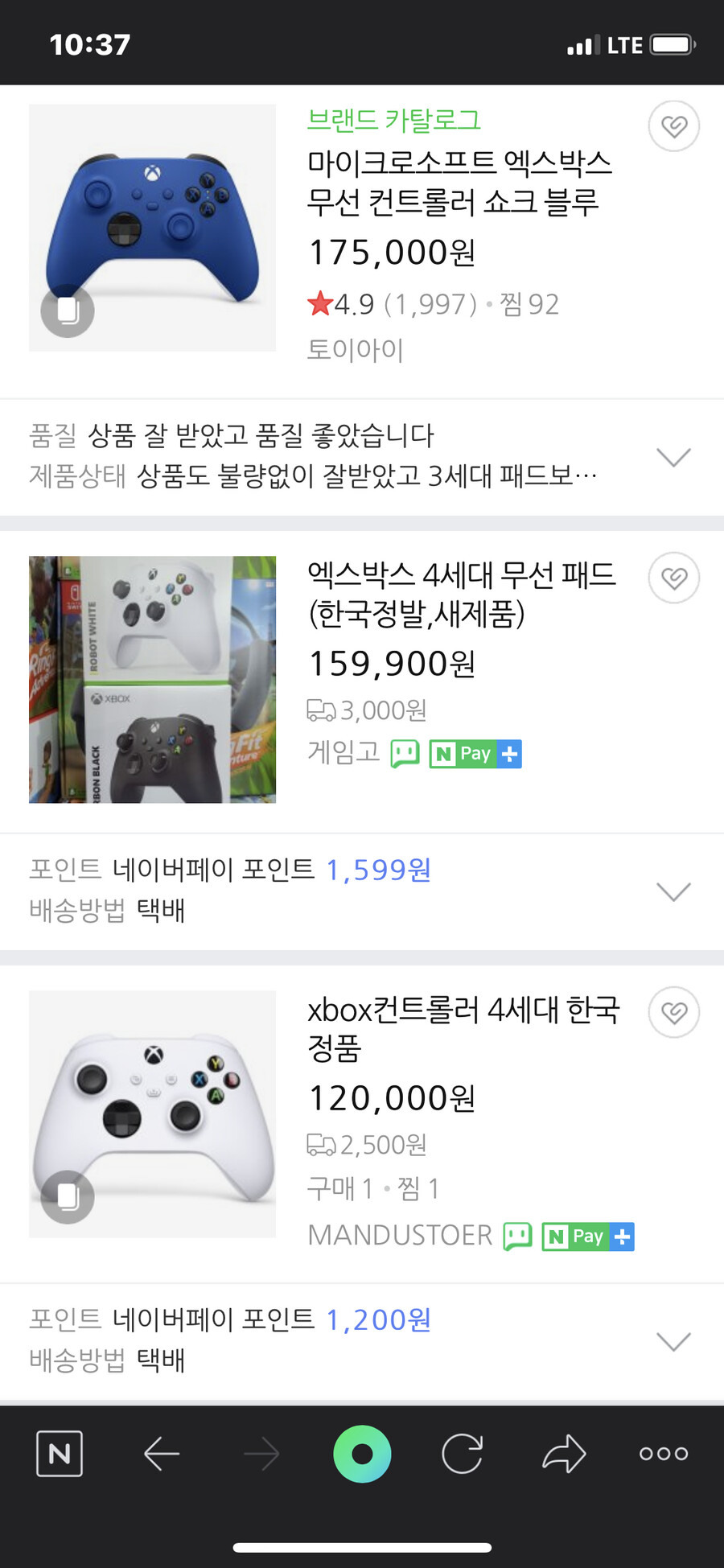724x1568 pixels.
Task: Toggle wishlist heart on xbox컨트롤러 4세대 한국 정품
Action: tap(674, 1013)
